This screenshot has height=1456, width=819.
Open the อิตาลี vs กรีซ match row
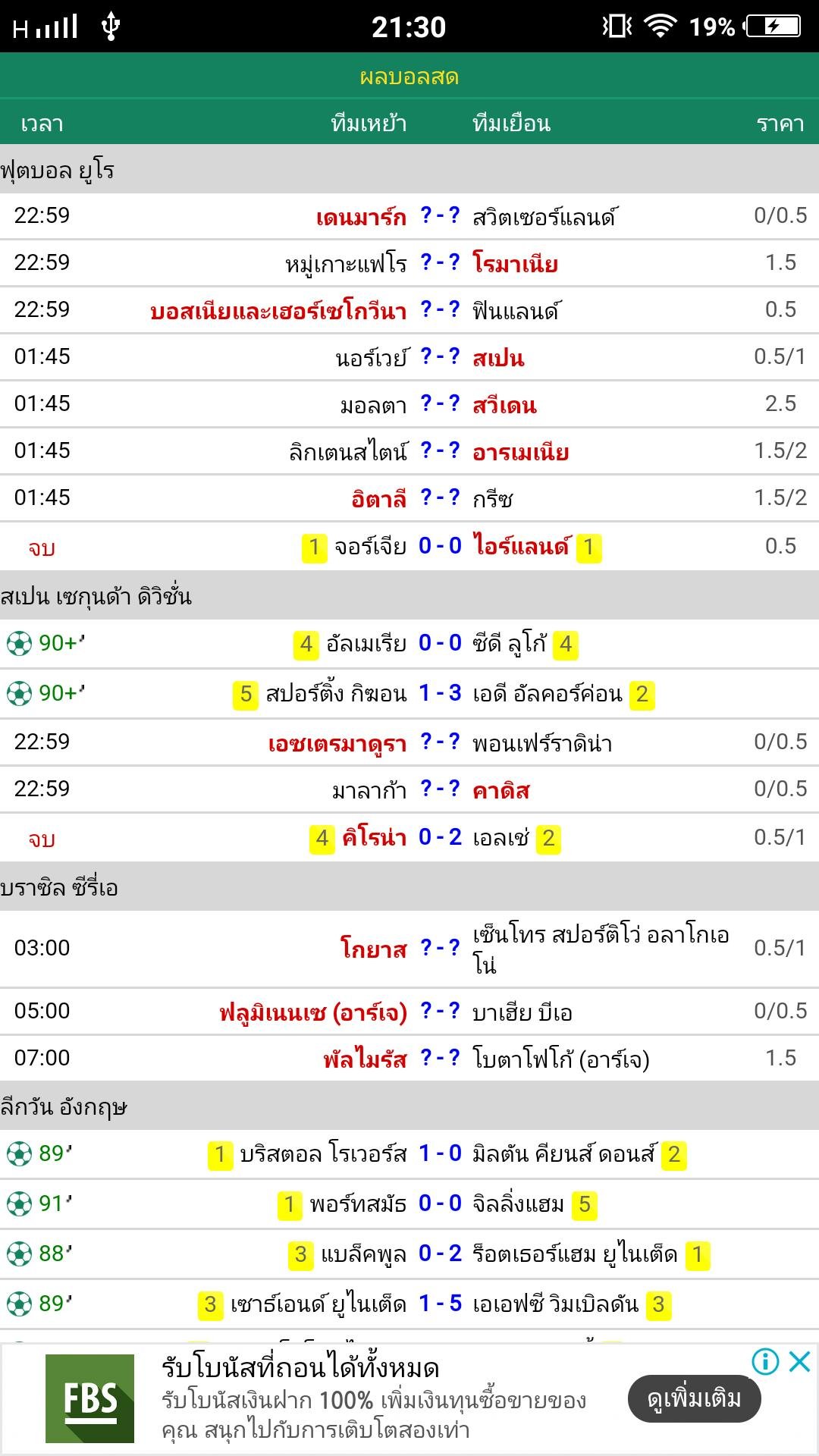pyautogui.click(x=409, y=498)
